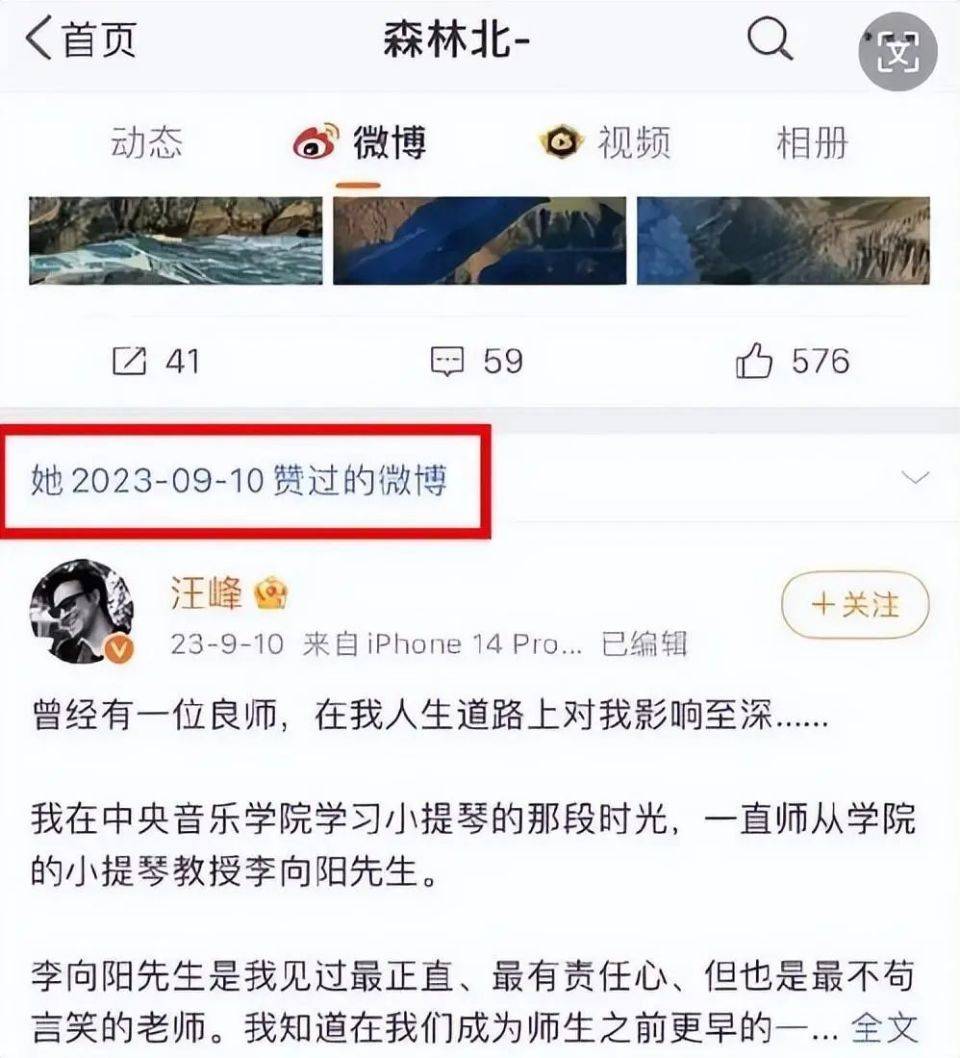Click the comment bubble icon

[448, 358]
